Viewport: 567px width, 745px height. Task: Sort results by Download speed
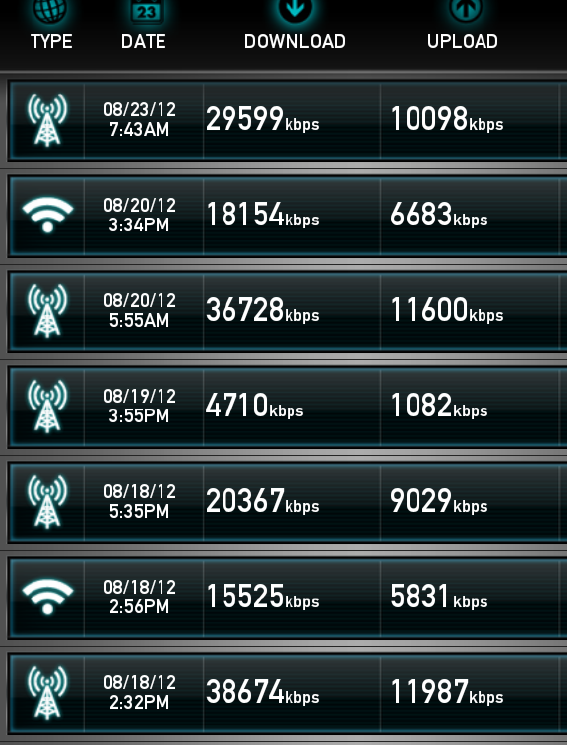coord(295,28)
